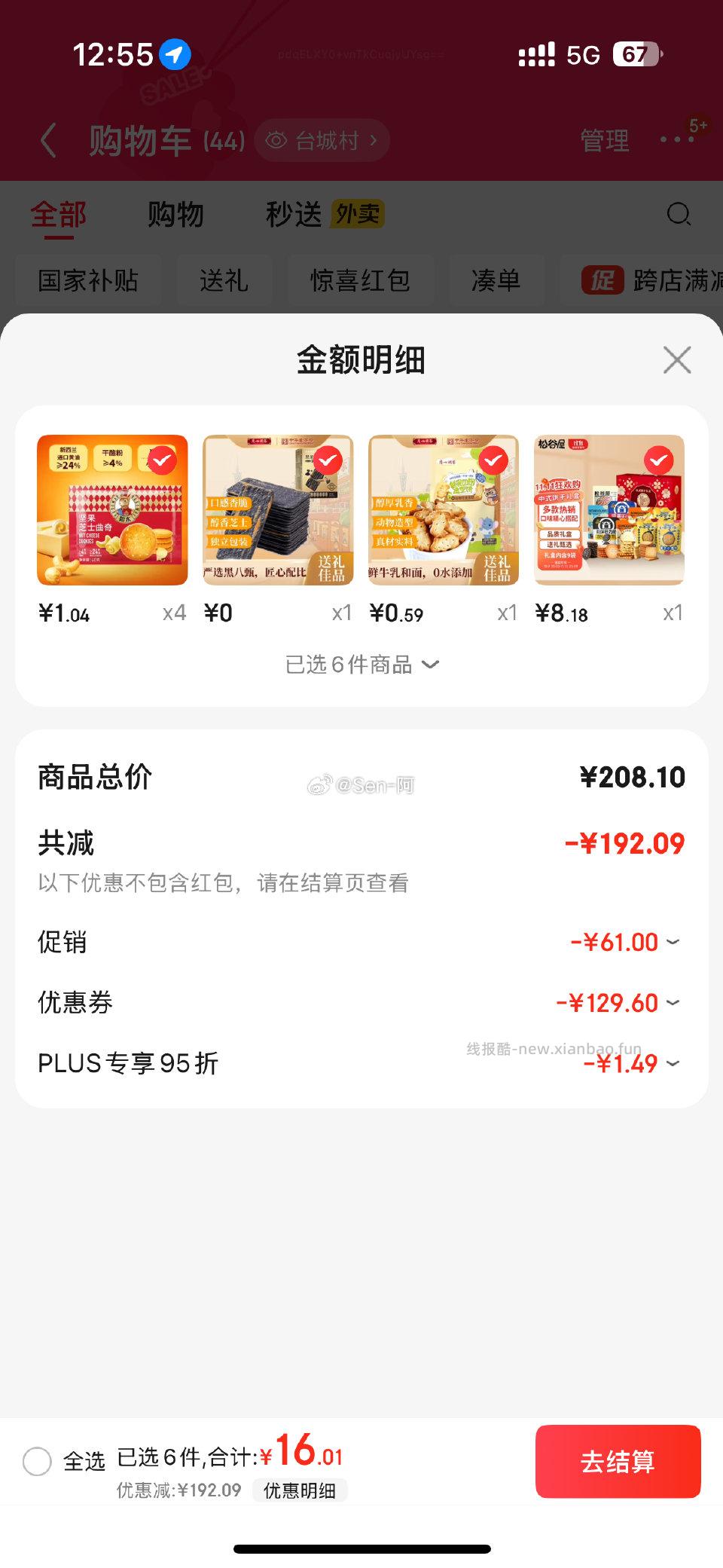Toggle the 全选 select-all circle

[x=38, y=1458]
